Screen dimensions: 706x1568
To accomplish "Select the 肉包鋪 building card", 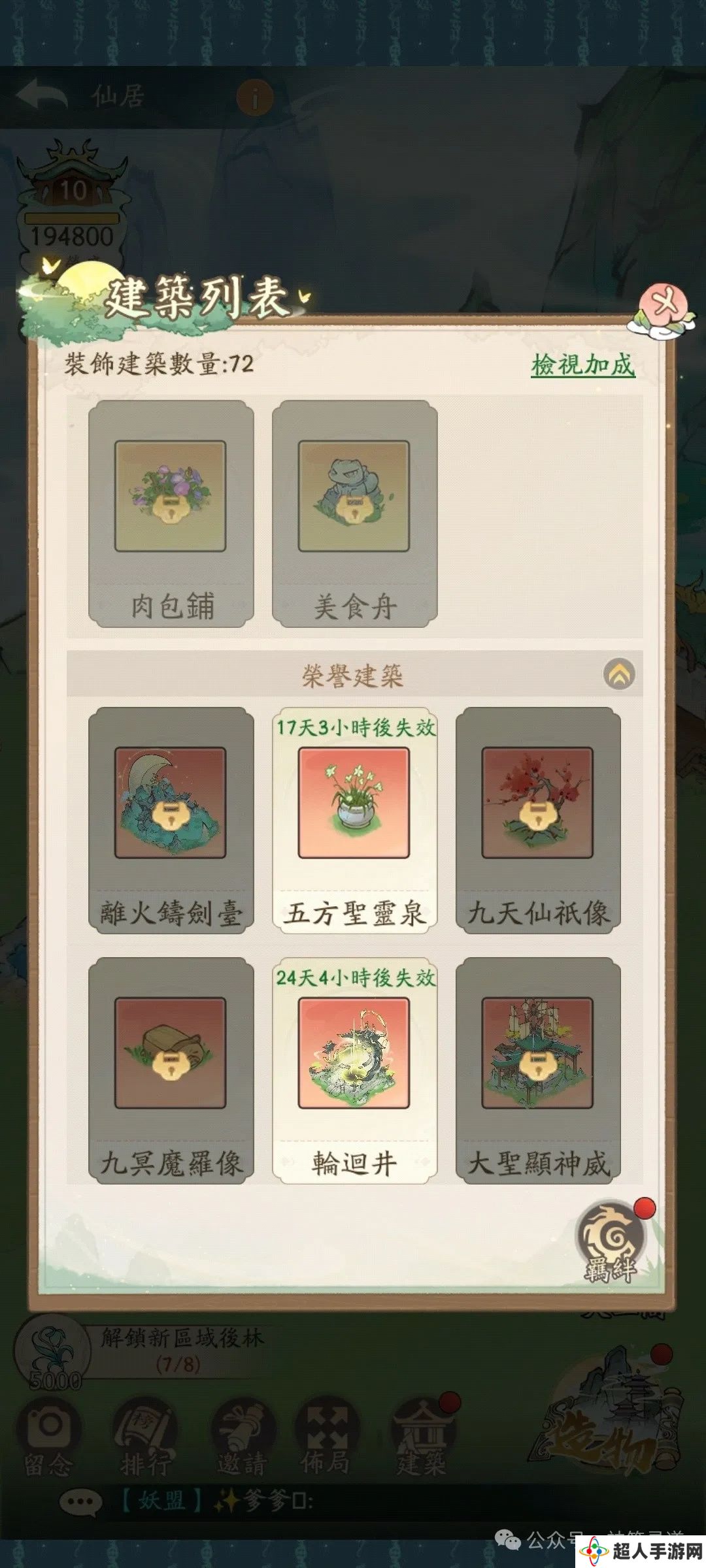I will [x=171, y=514].
